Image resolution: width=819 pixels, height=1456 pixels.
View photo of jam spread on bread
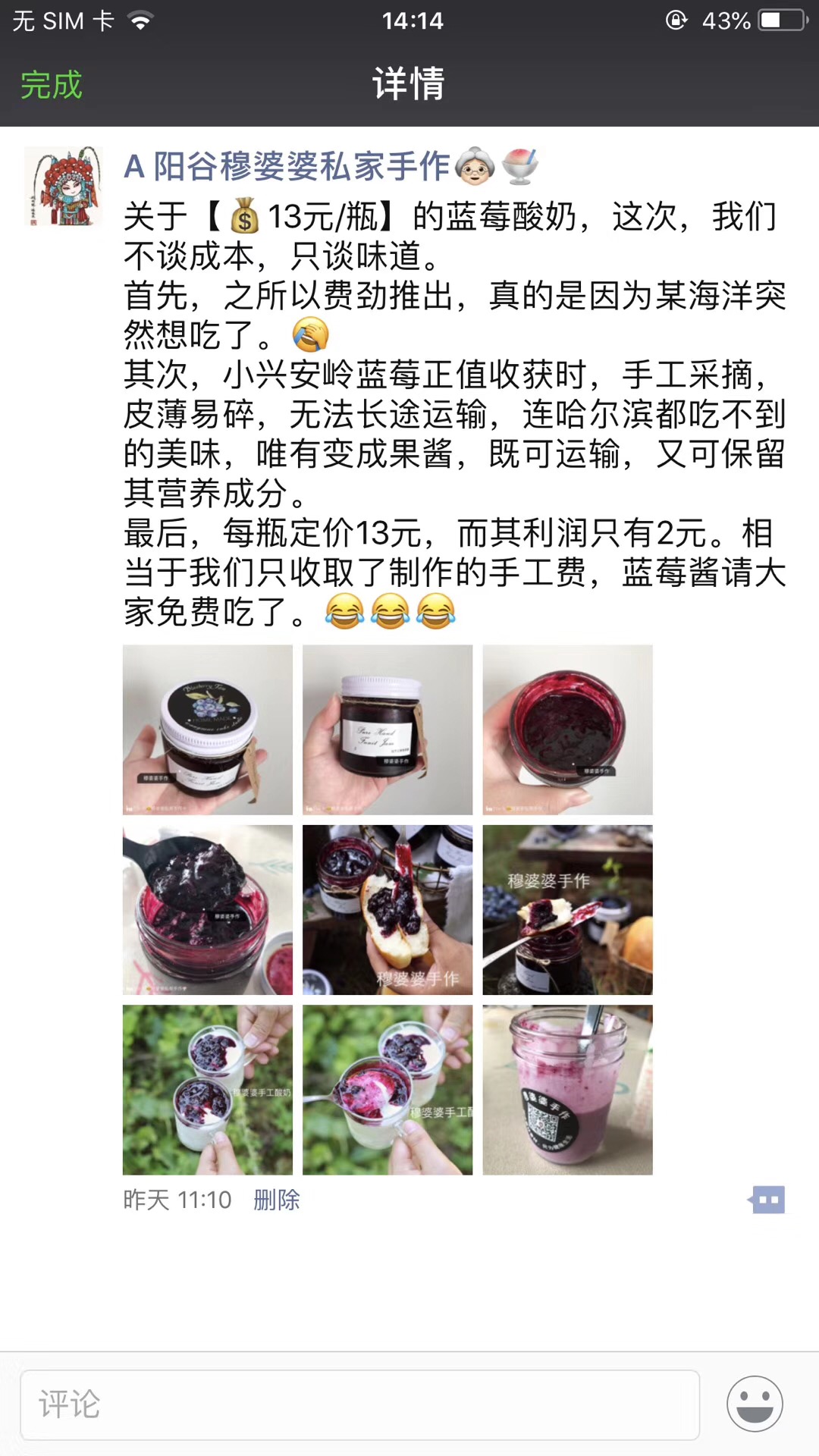coord(388,909)
